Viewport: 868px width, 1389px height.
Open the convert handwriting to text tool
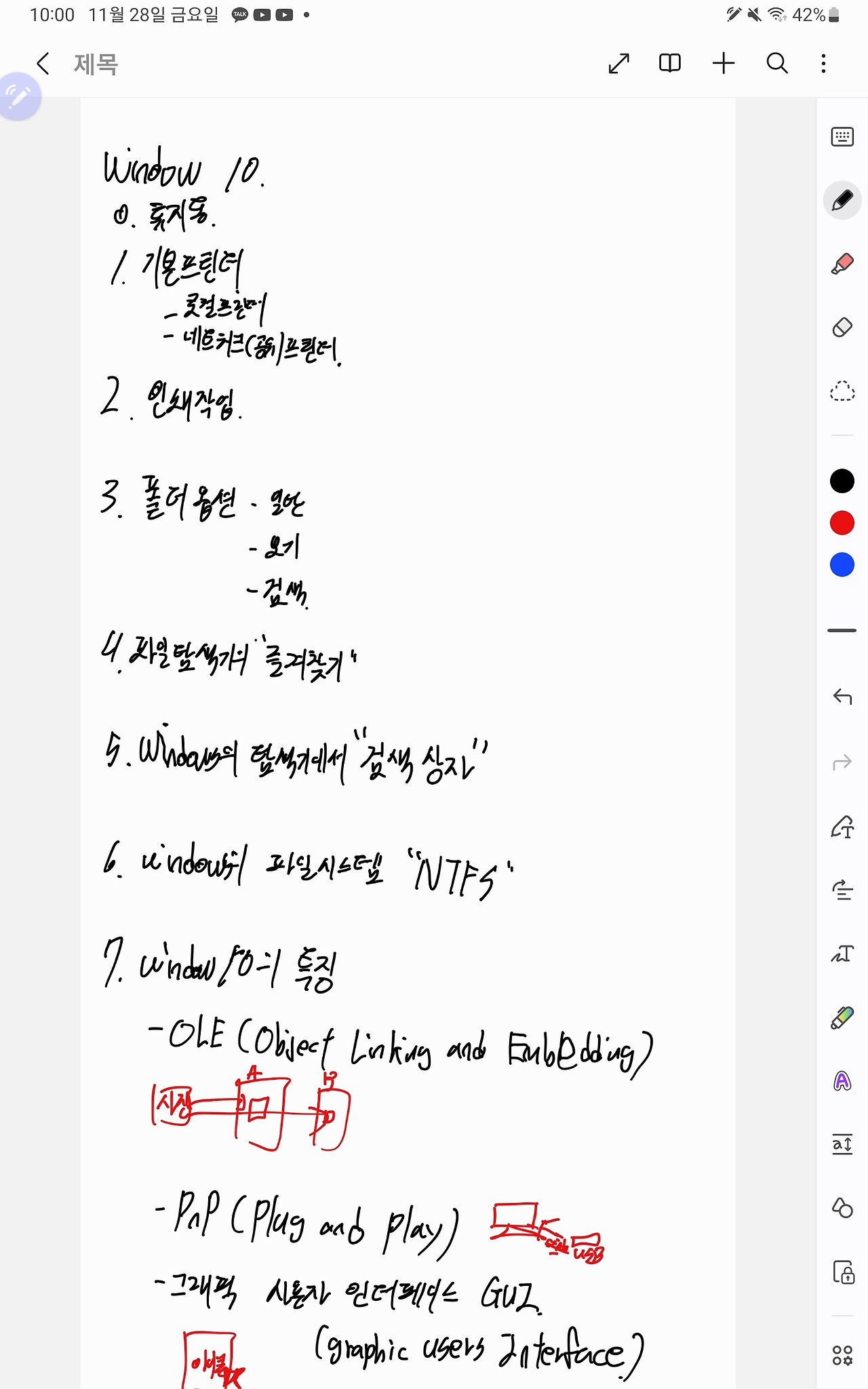click(x=842, y=953)
